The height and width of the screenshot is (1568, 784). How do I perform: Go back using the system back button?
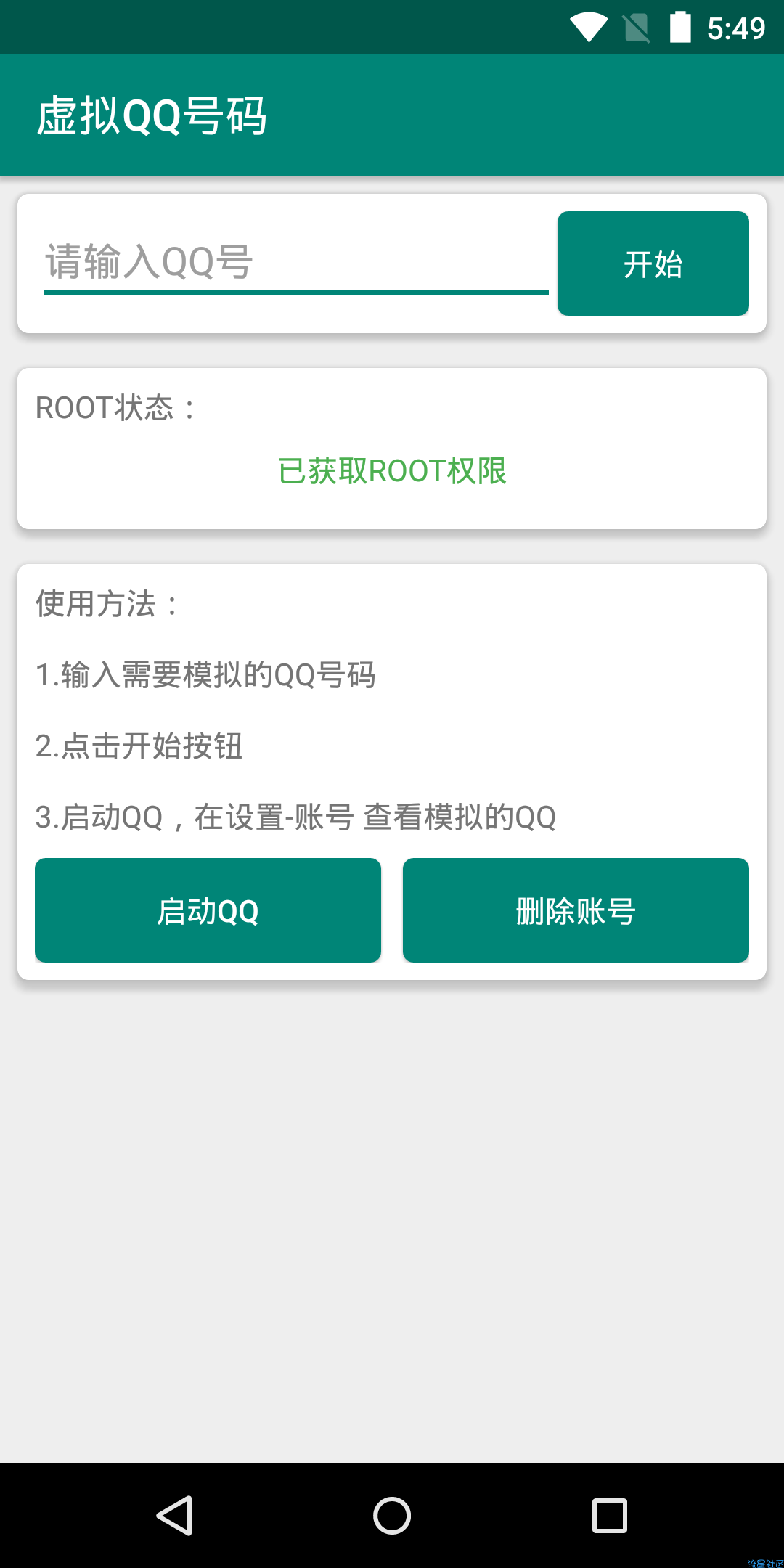tap(174, 1516)
